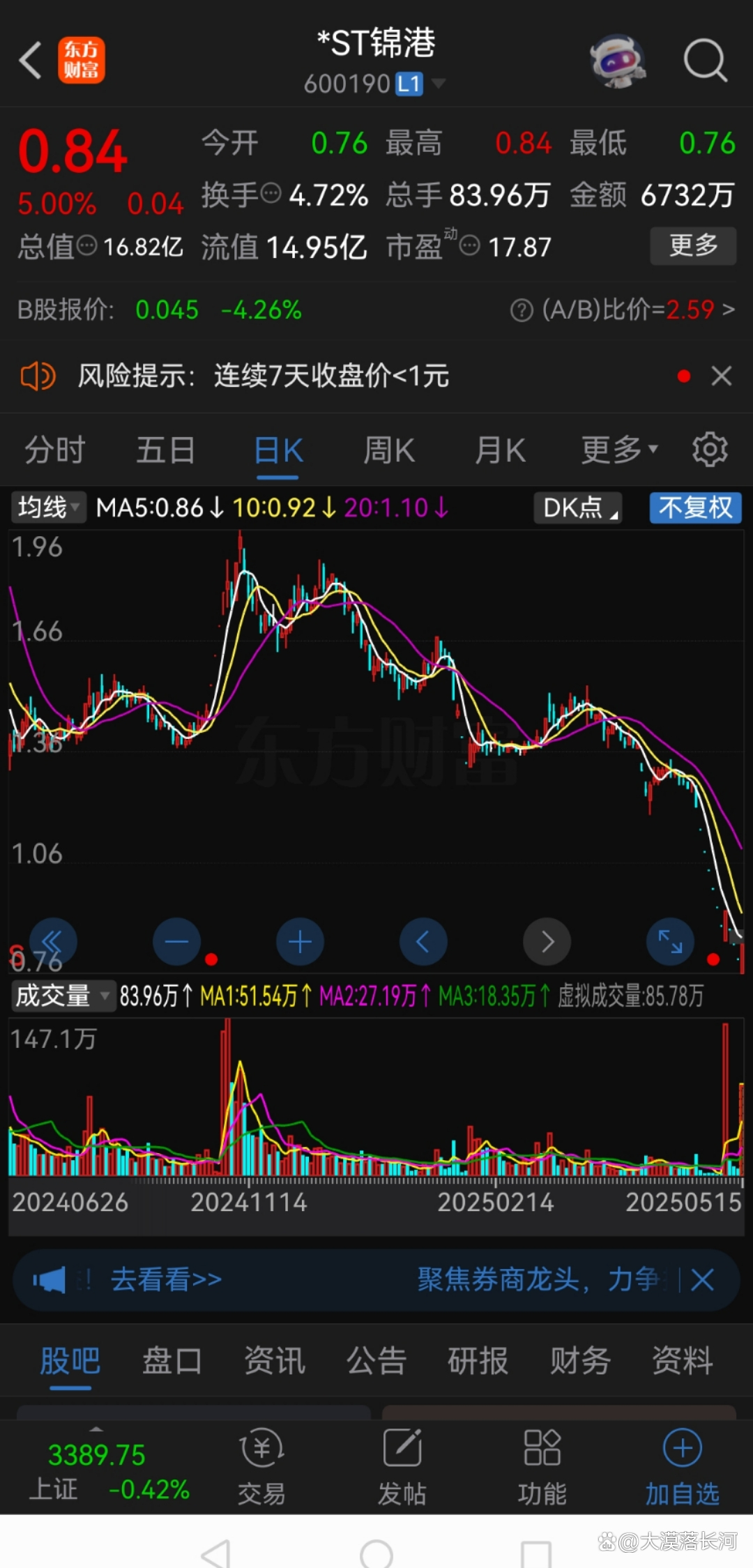
Task: Tap the back arrow at top left
Action: click(x=30, y=61)
